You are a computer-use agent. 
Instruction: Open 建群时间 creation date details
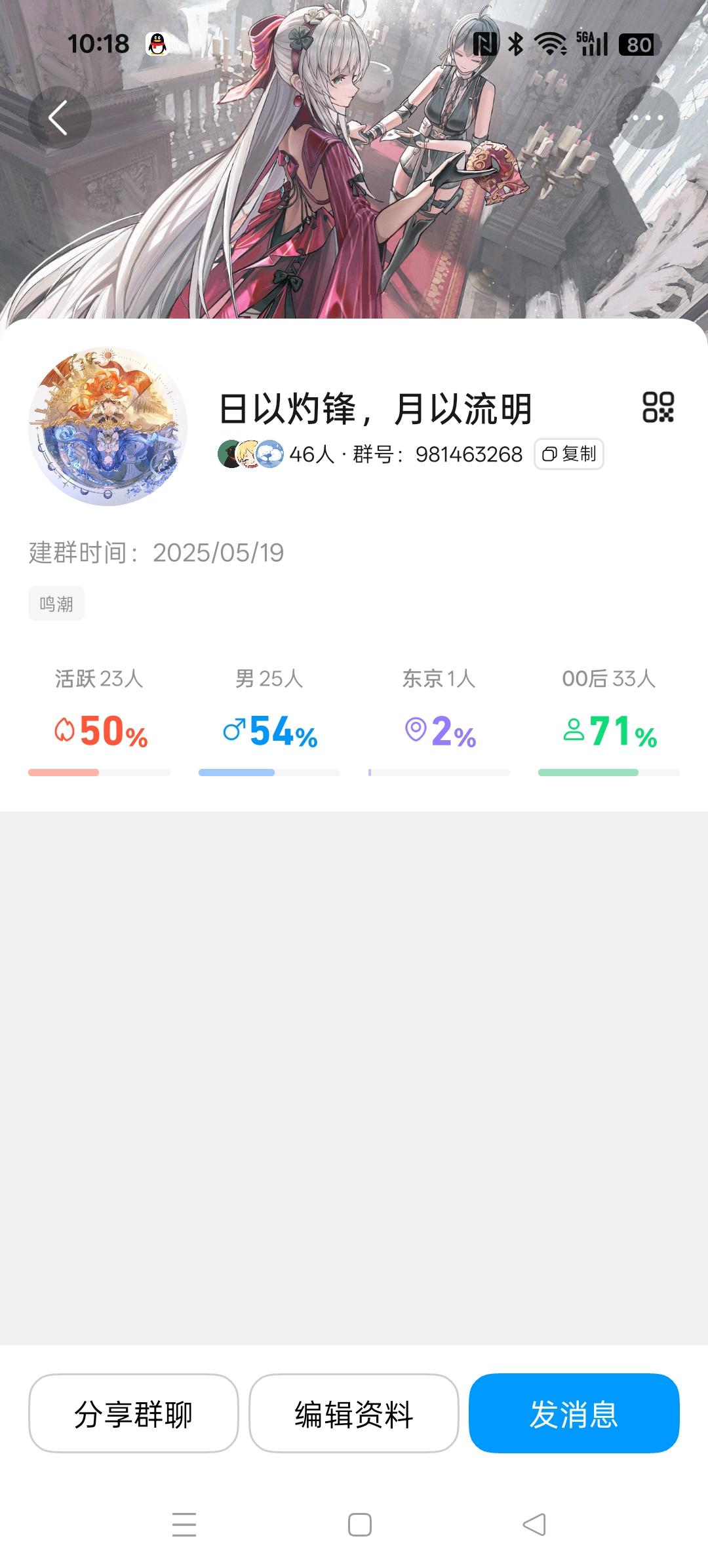[x=154, y=554]
